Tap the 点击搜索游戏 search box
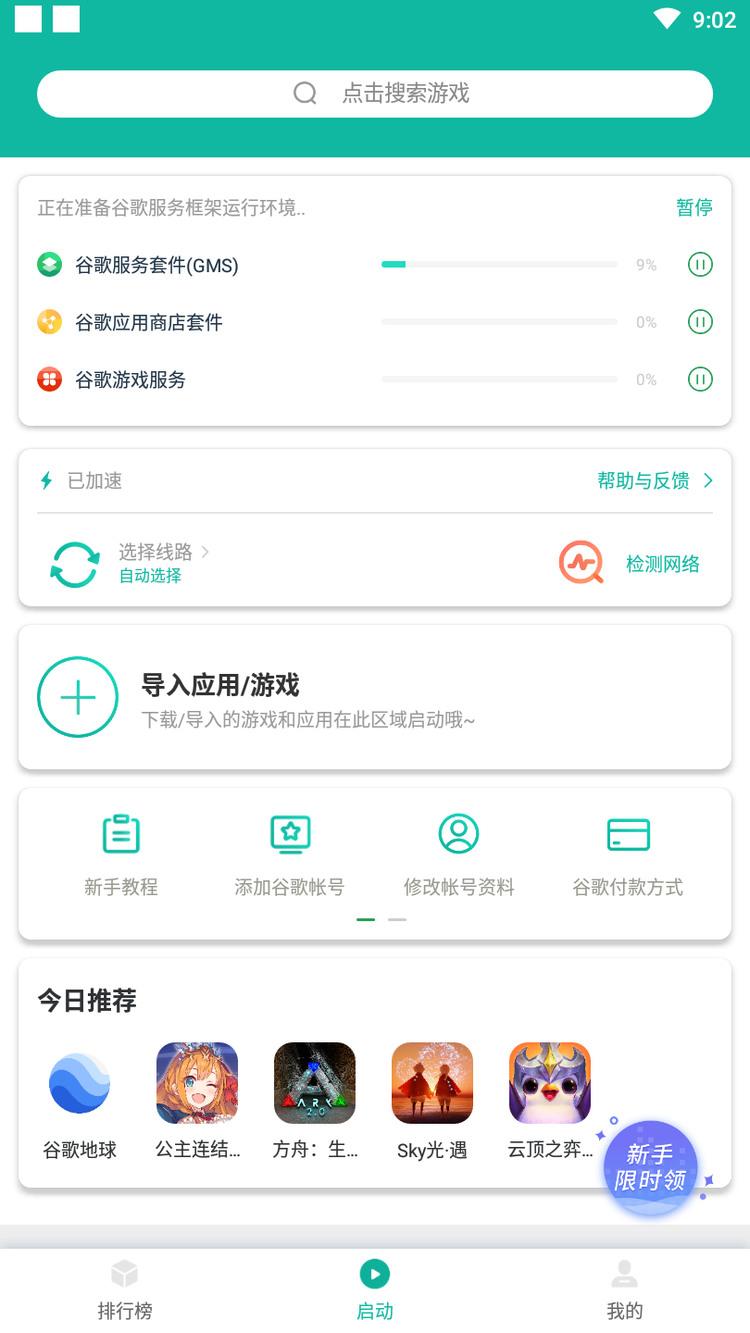 pos(375,94)
